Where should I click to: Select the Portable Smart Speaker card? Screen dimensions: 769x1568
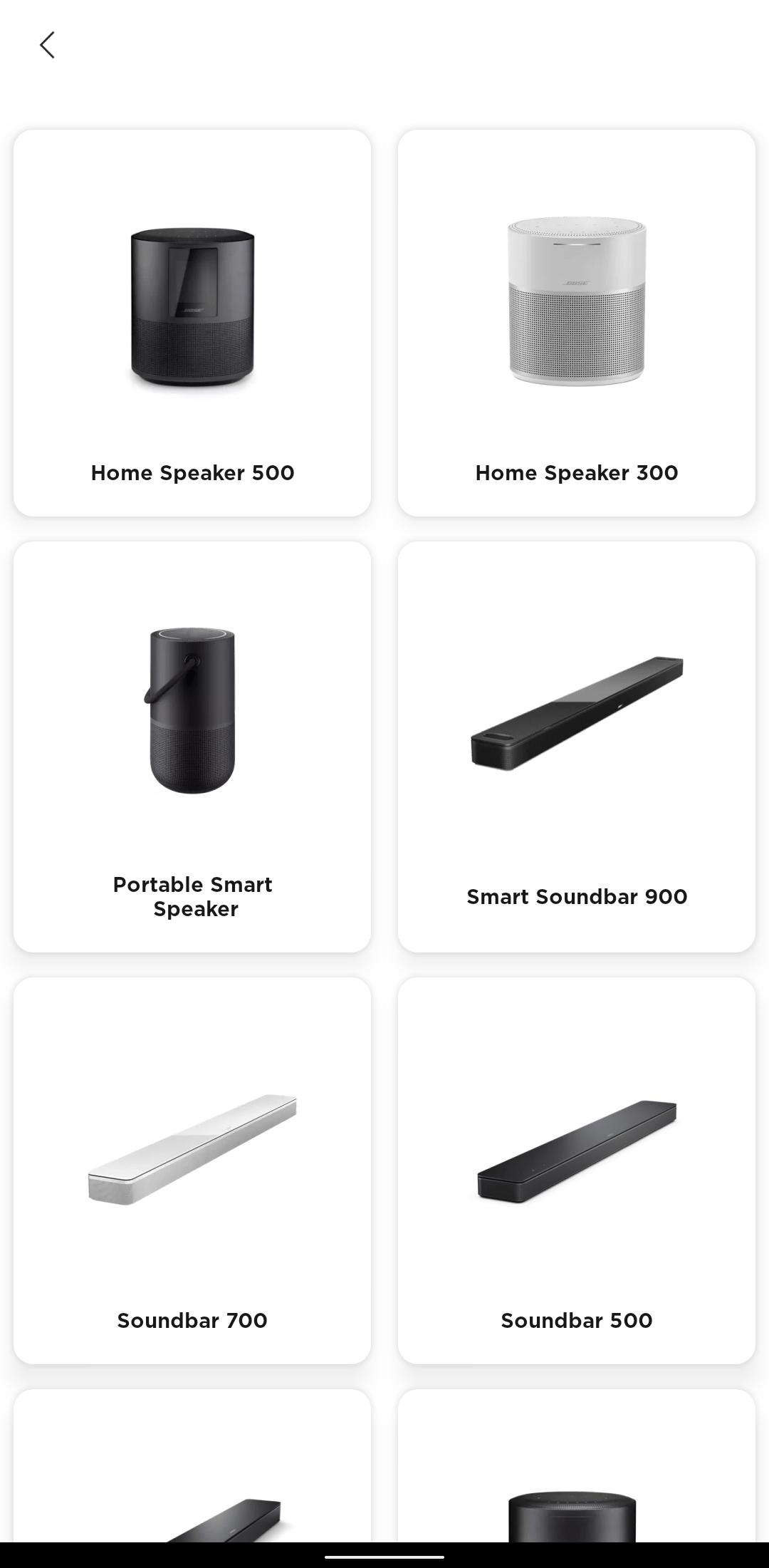click(x=193, y=748)
